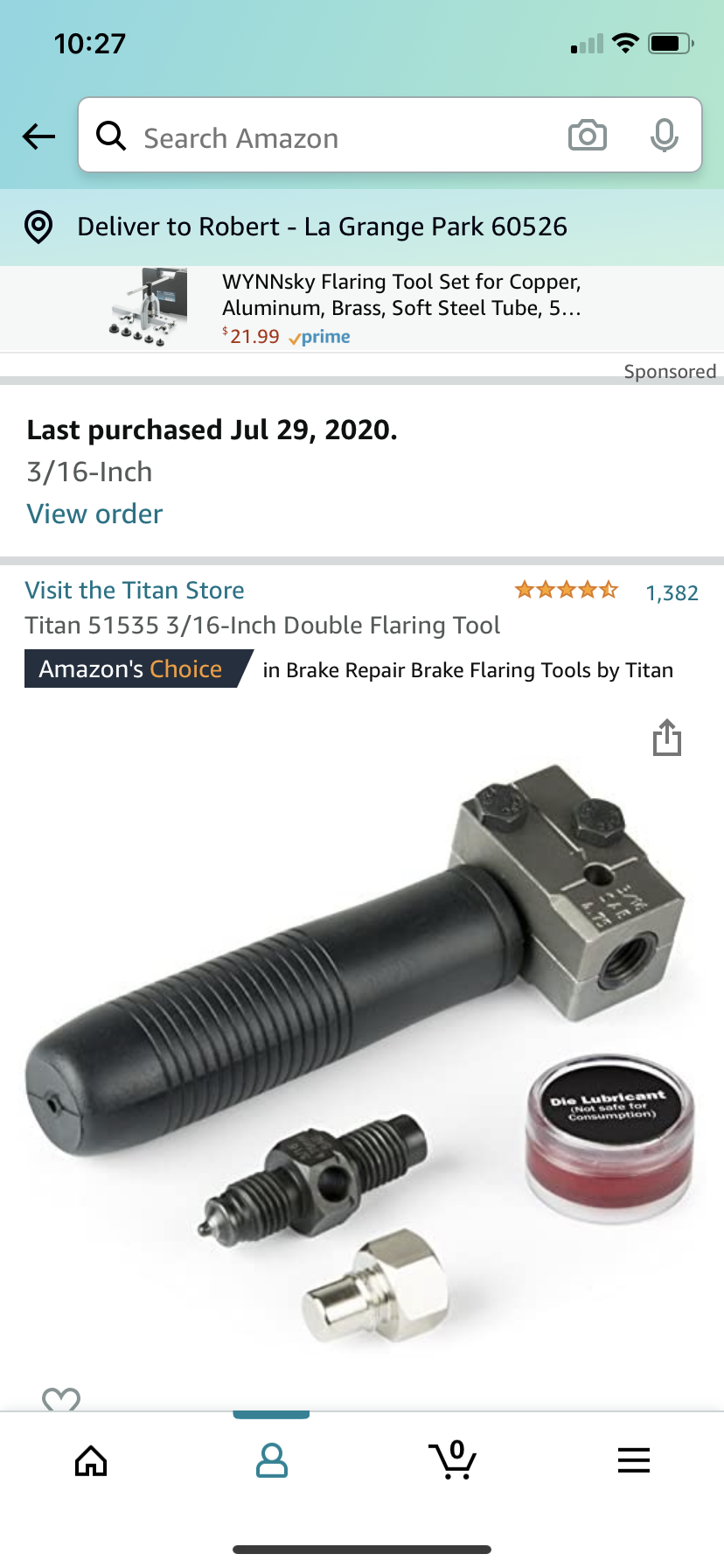Open camera search in search bar

(x=587, y=136)
